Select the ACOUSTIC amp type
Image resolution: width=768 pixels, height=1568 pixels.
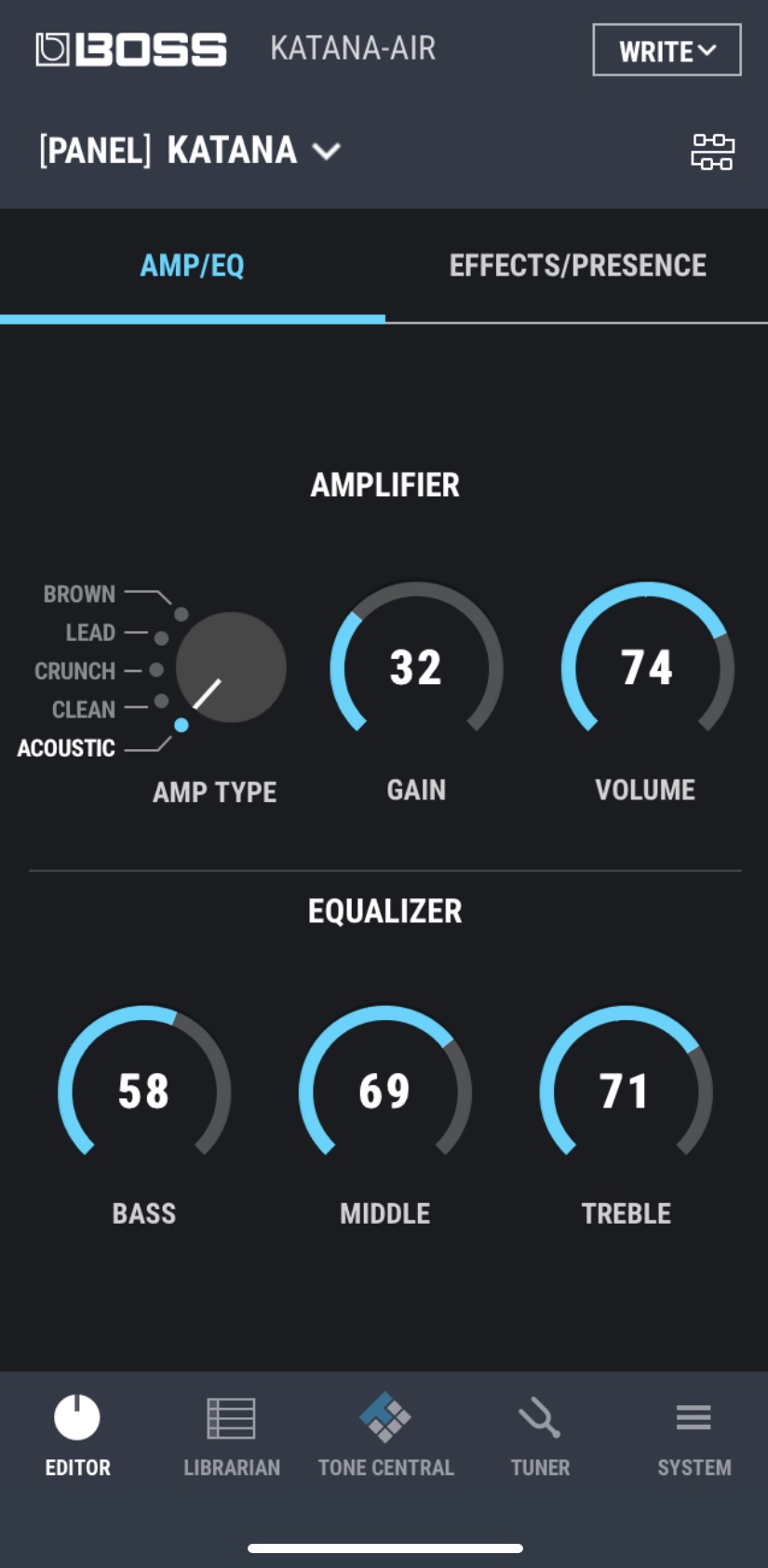[66, 748]
